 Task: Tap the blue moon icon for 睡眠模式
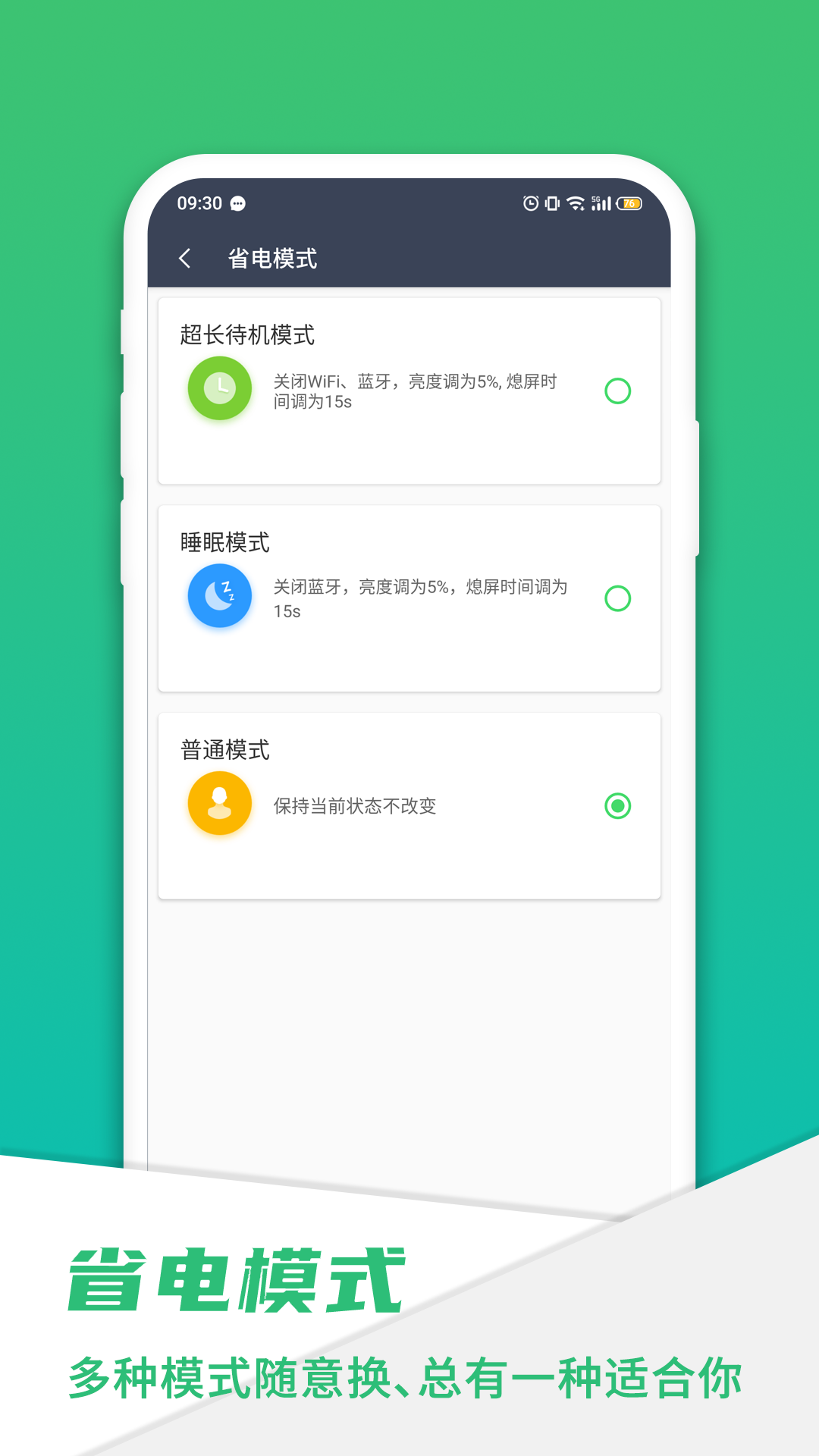pyautogui.click(x=219, y=596)
